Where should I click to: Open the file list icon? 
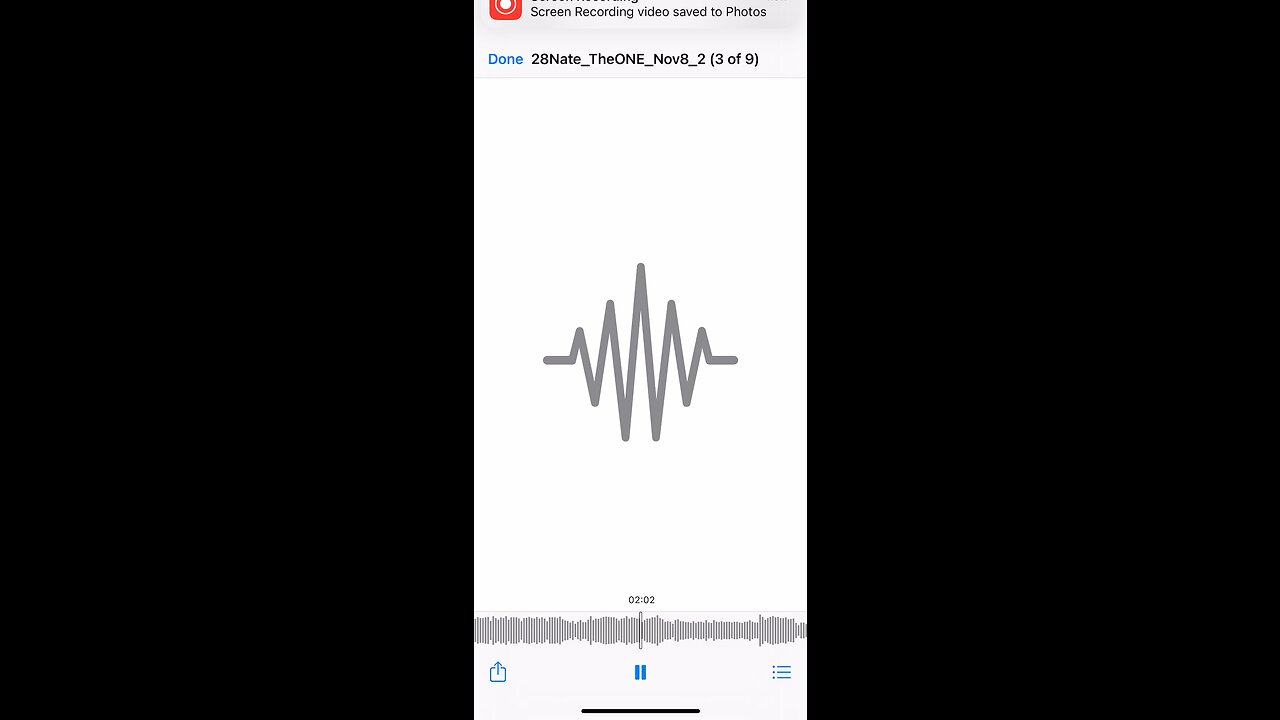pos(781,672)
